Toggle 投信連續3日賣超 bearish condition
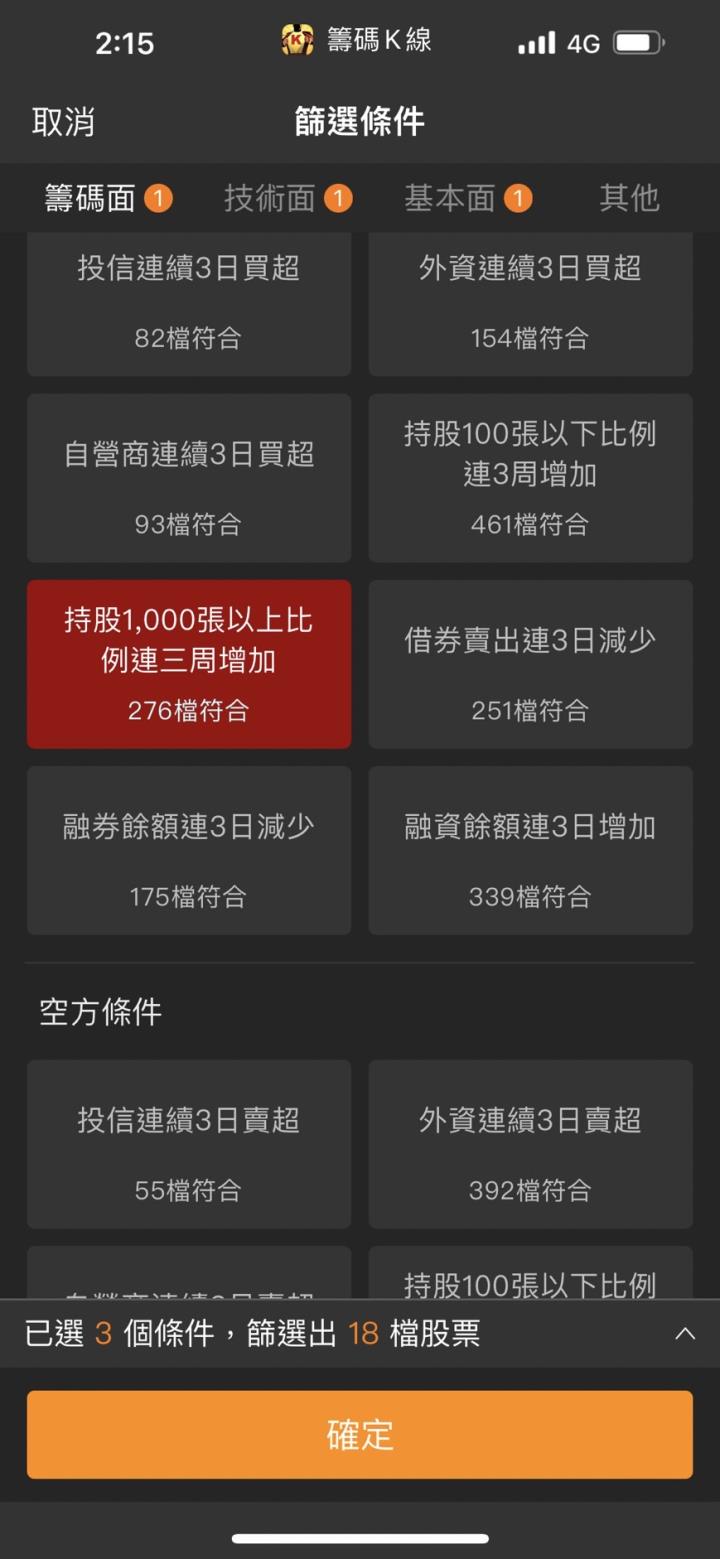720x1559 pixels. coord(188,1143)
